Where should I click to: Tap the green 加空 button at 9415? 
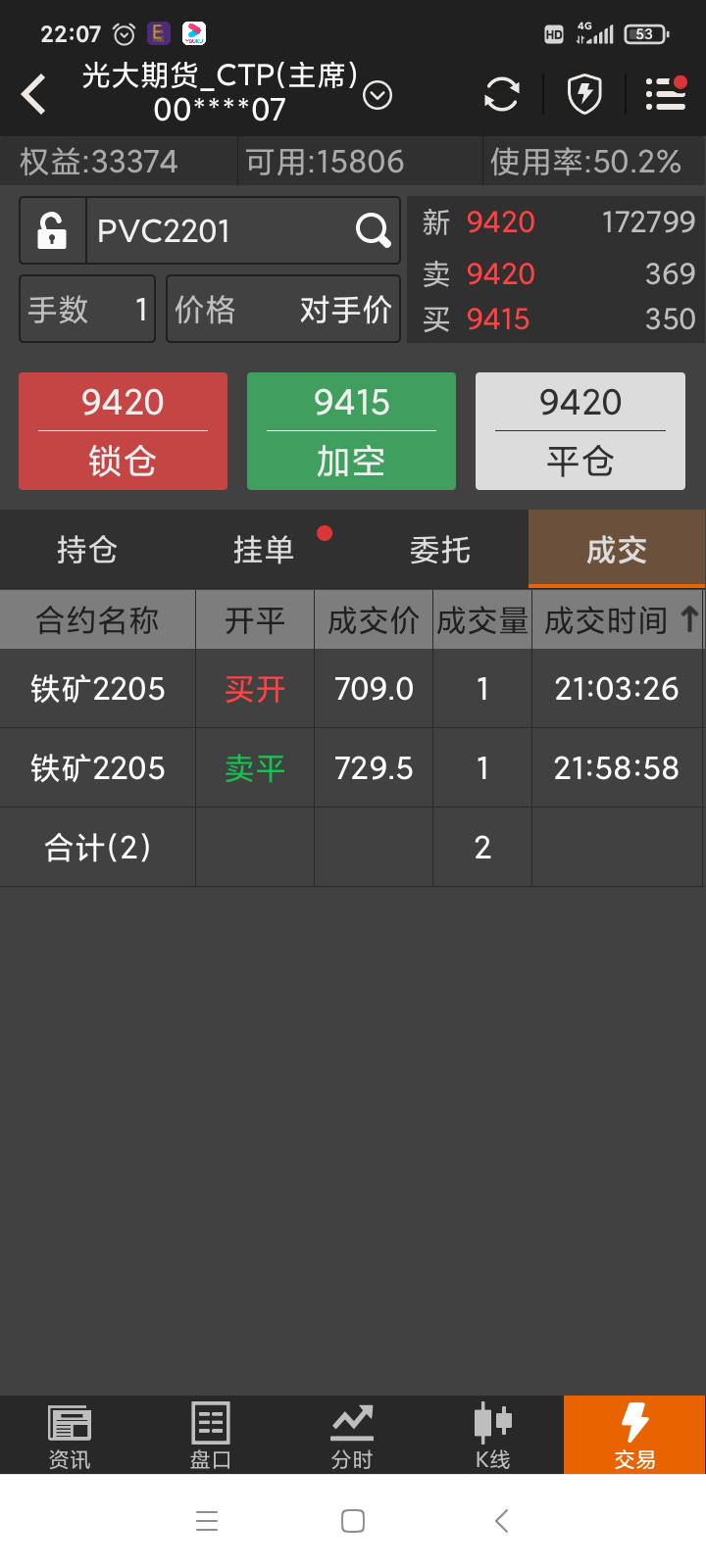coord(351,431)
